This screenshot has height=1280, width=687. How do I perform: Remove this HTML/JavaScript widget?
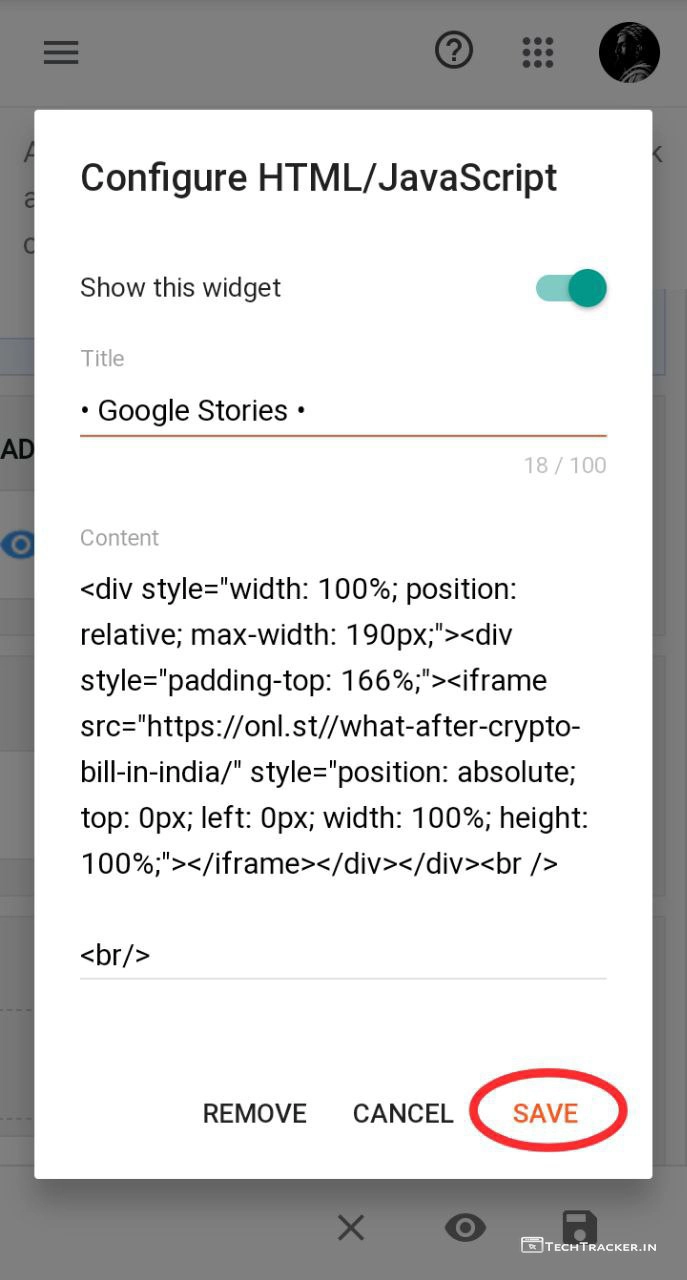(254, 1113)
